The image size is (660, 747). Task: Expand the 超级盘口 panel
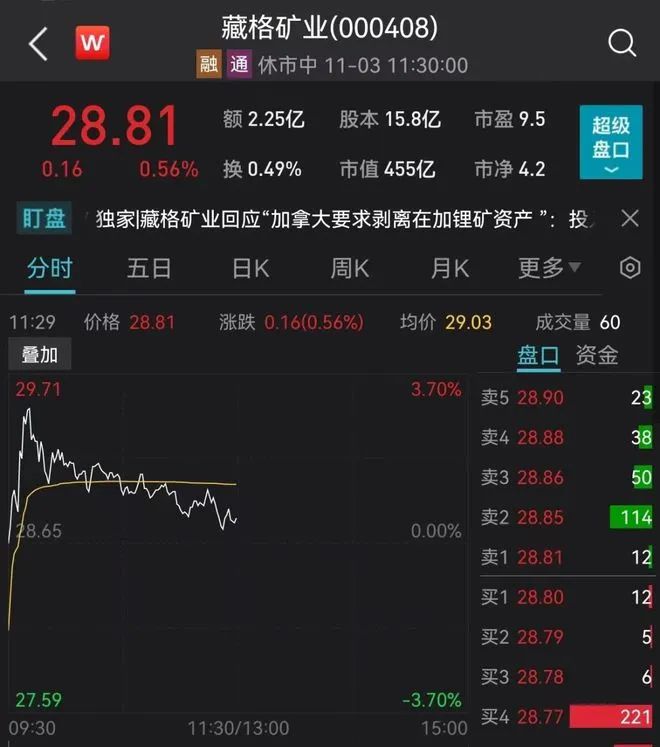coord(611,142)
